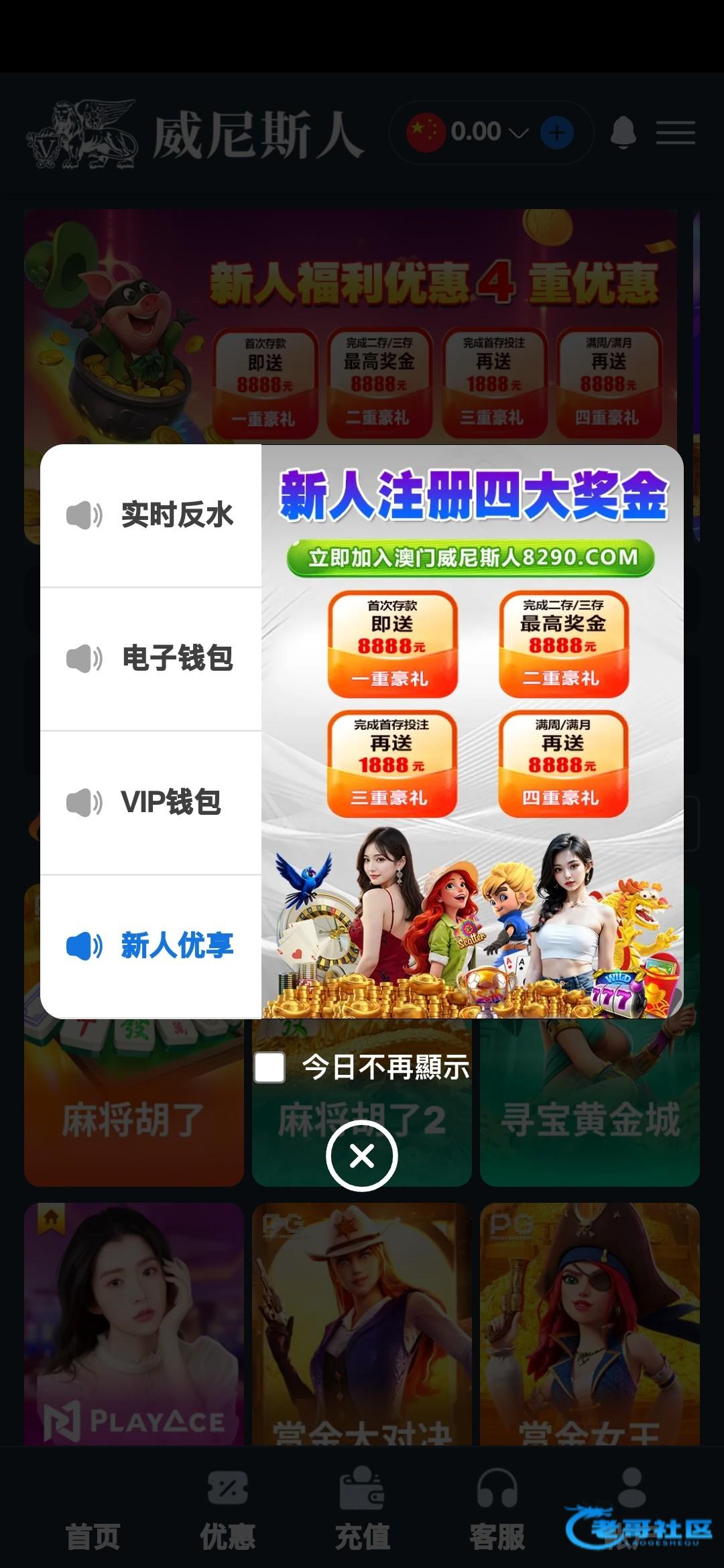The width and height of the screenshot is (724, 1568).
Task: Close the popup with the X button
Action: click(362, 1156)
